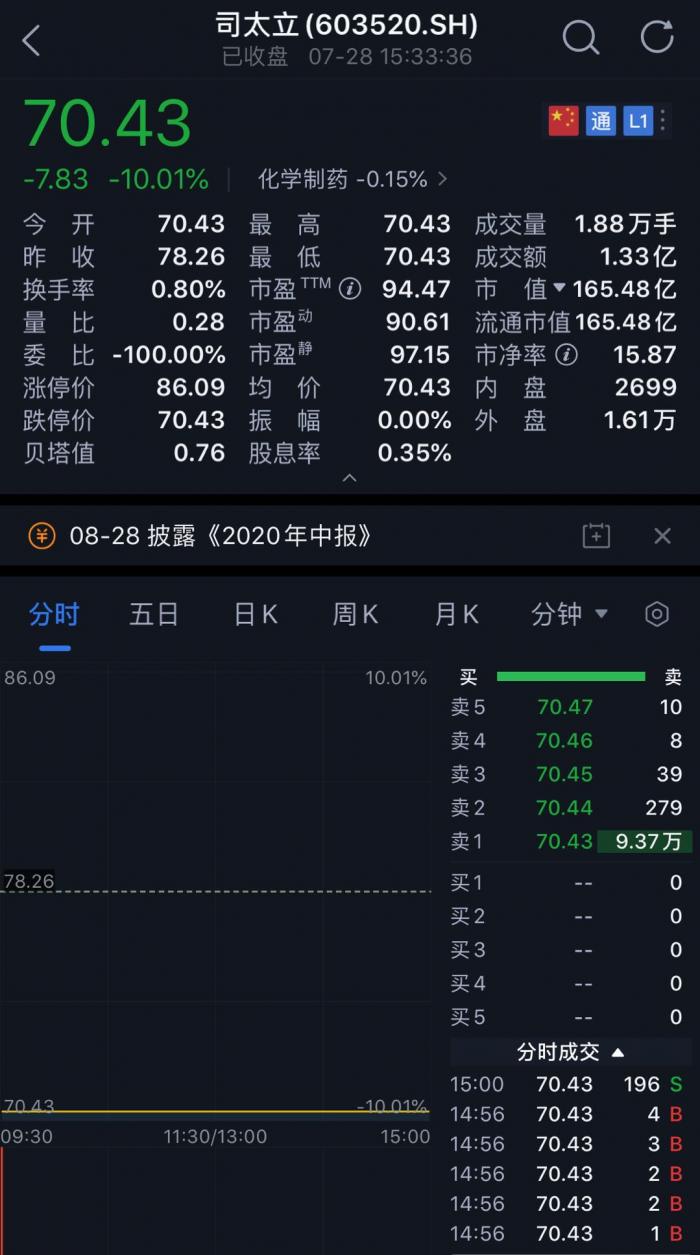The image size is (700, 1255).
Task: Switch to the 周K chart tab
Action: (356, 614)
